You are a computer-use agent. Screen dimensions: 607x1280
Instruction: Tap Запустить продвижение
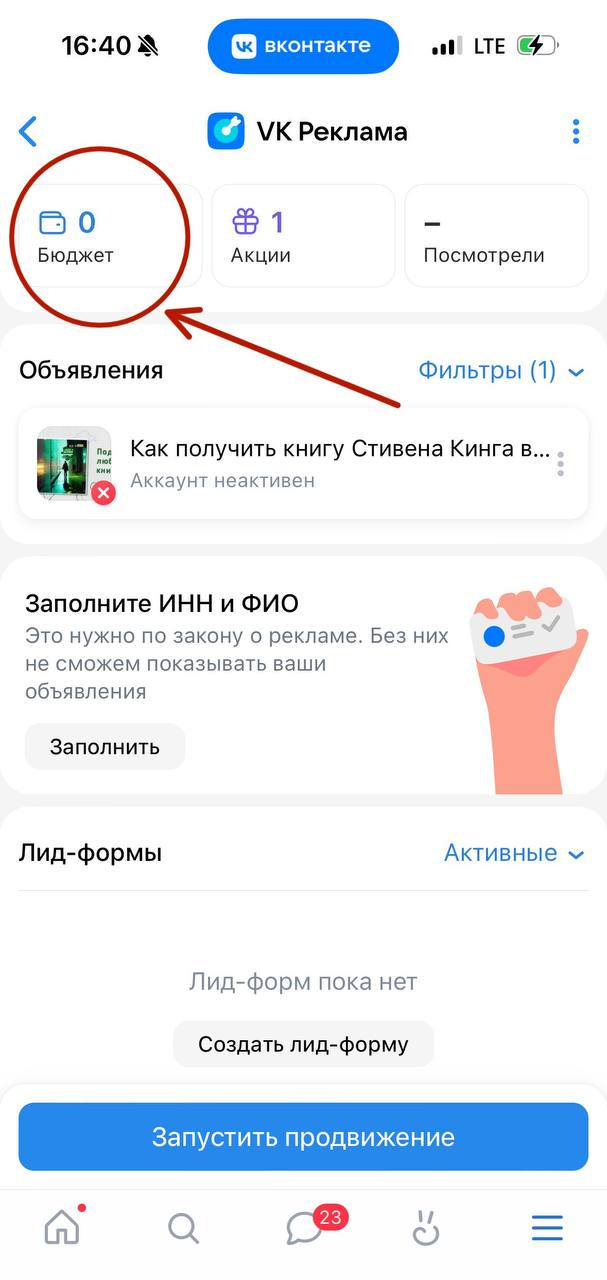pyautogui.click(x=303, y=1137)
